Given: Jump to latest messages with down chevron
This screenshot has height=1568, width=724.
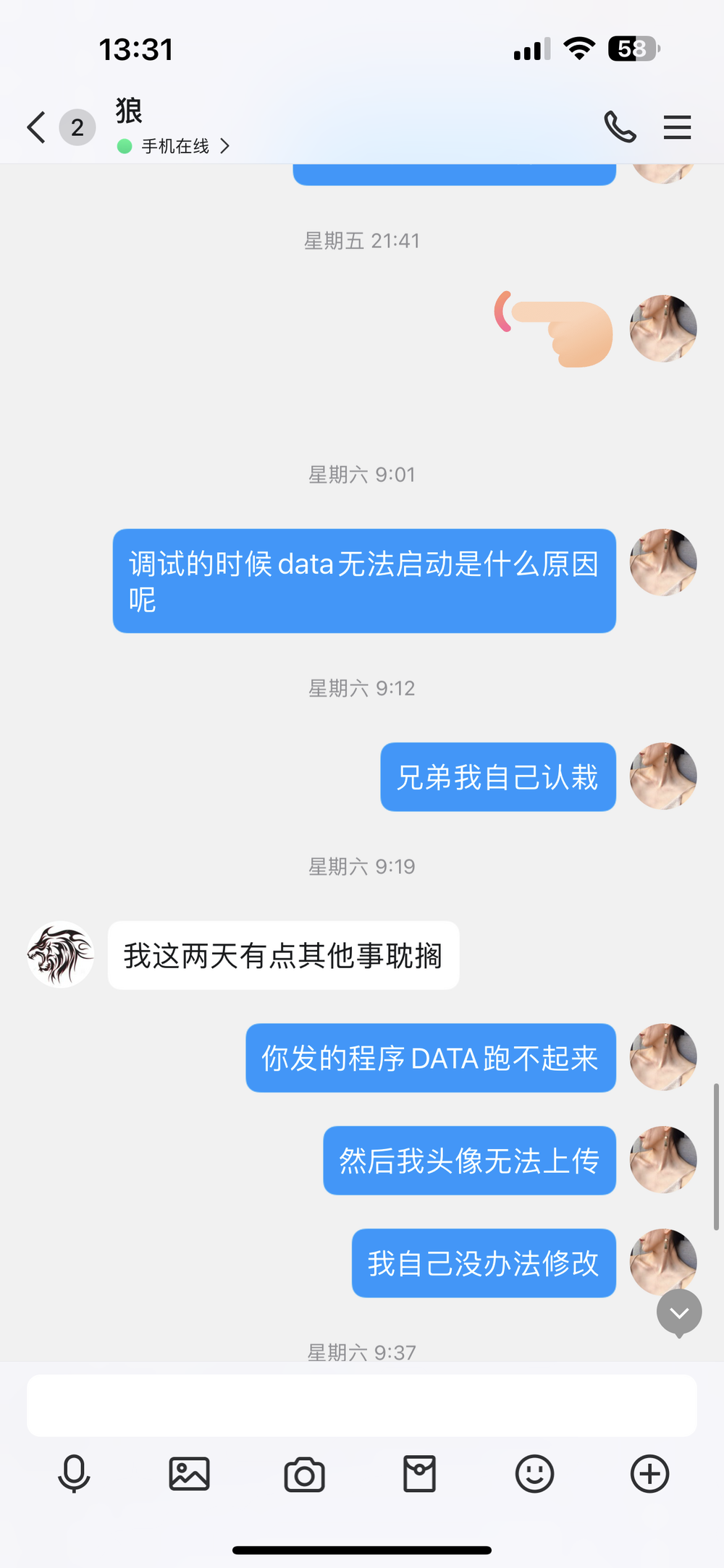Looking at the screenshot, I should [x=678, y=1313].
